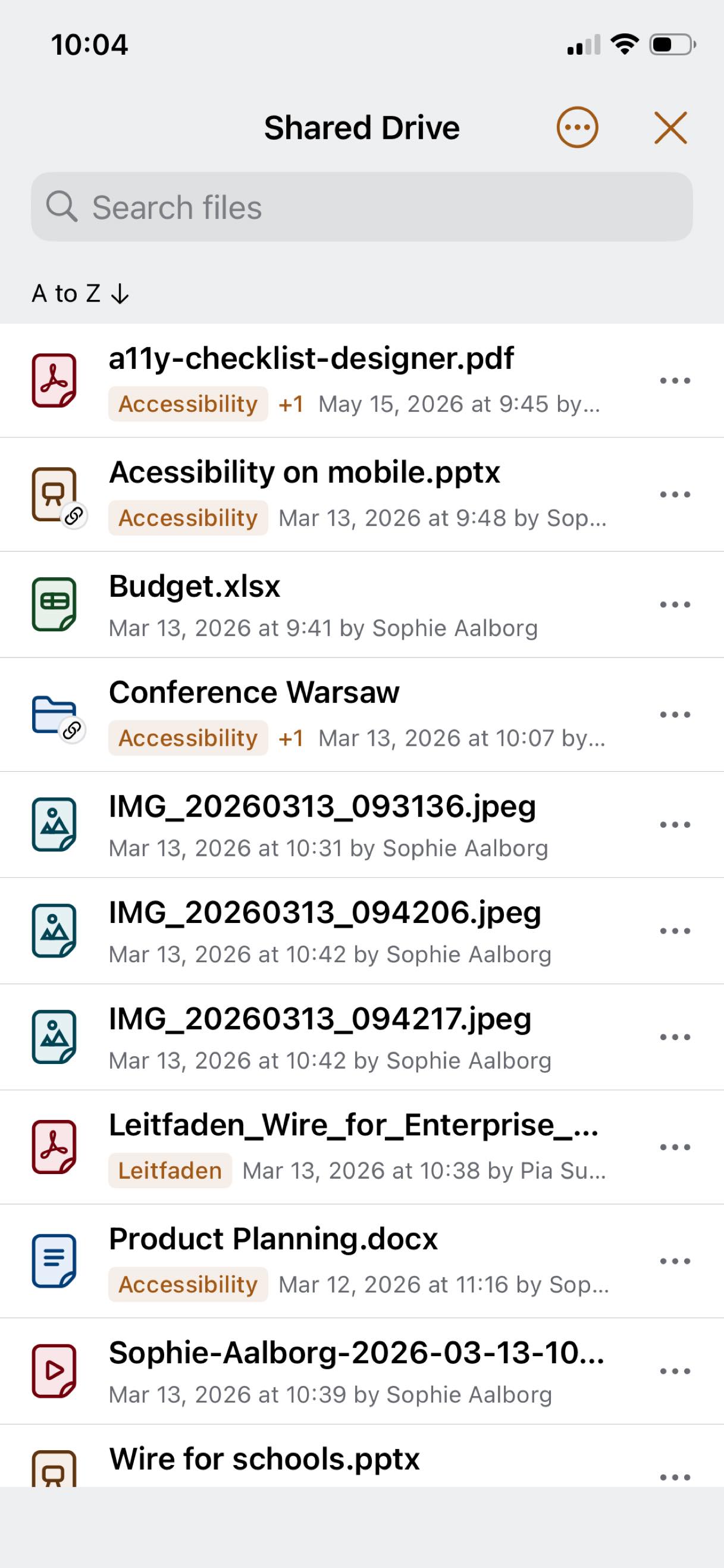The width and height of the screenshot is (724, 1568).
Task: Open the Shared Drive options menu
Action: (577, 127)
